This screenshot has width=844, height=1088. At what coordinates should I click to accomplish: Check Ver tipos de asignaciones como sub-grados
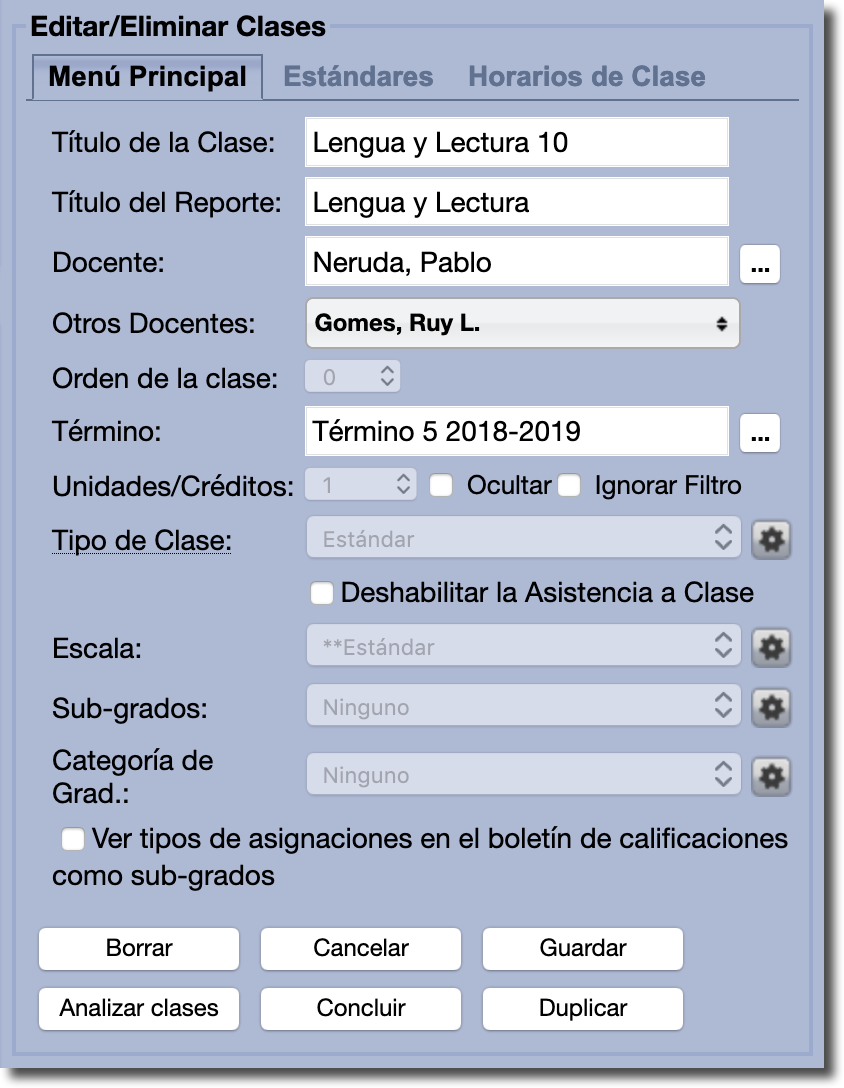point(73,839)
